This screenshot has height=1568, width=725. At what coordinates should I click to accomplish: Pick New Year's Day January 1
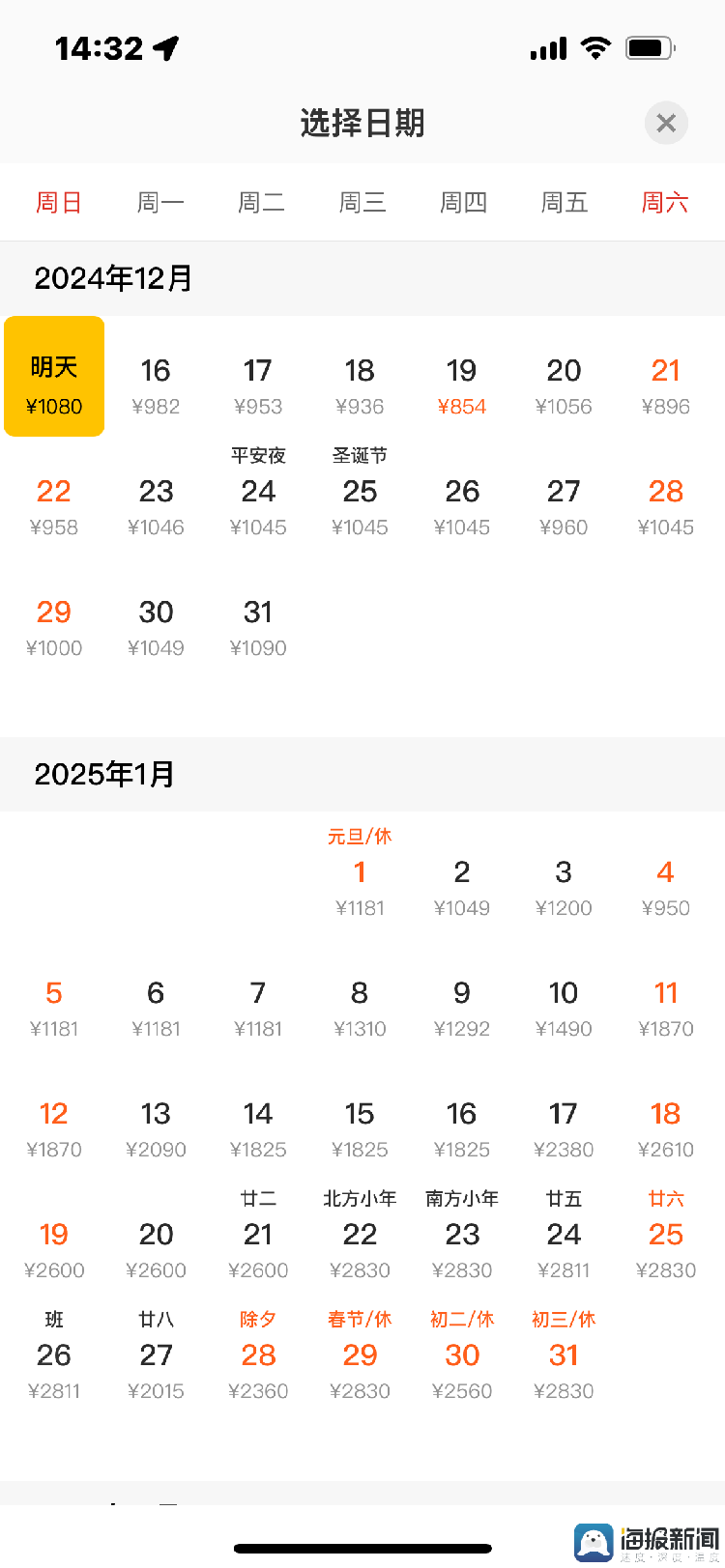coord(360,872)
